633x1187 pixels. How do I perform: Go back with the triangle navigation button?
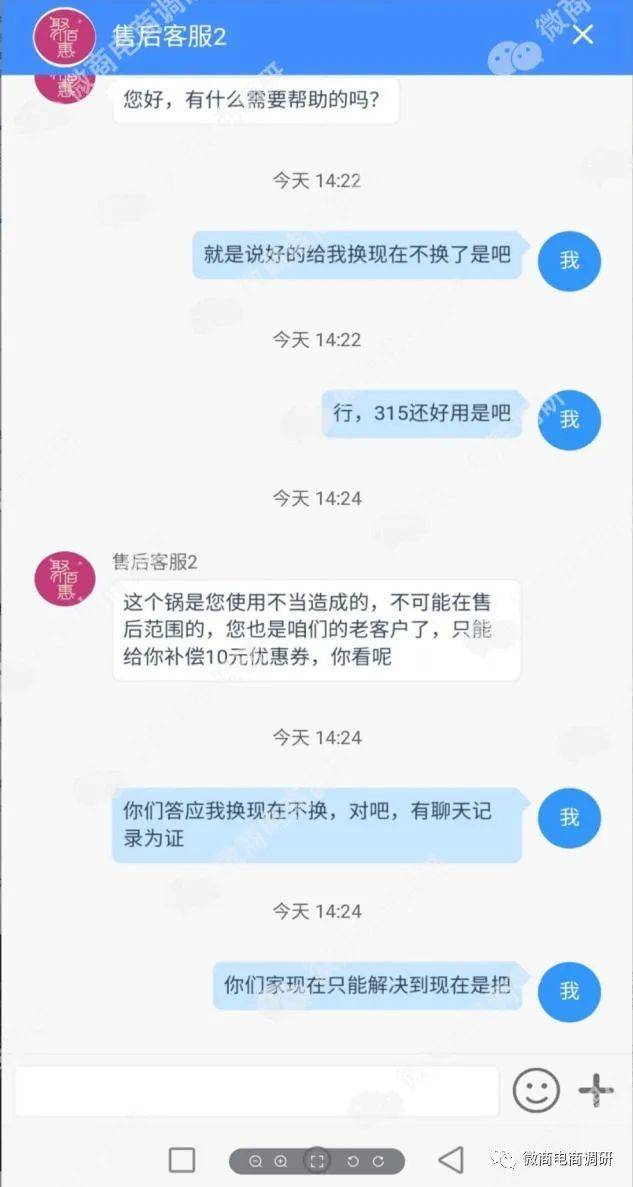point(451,1160)
